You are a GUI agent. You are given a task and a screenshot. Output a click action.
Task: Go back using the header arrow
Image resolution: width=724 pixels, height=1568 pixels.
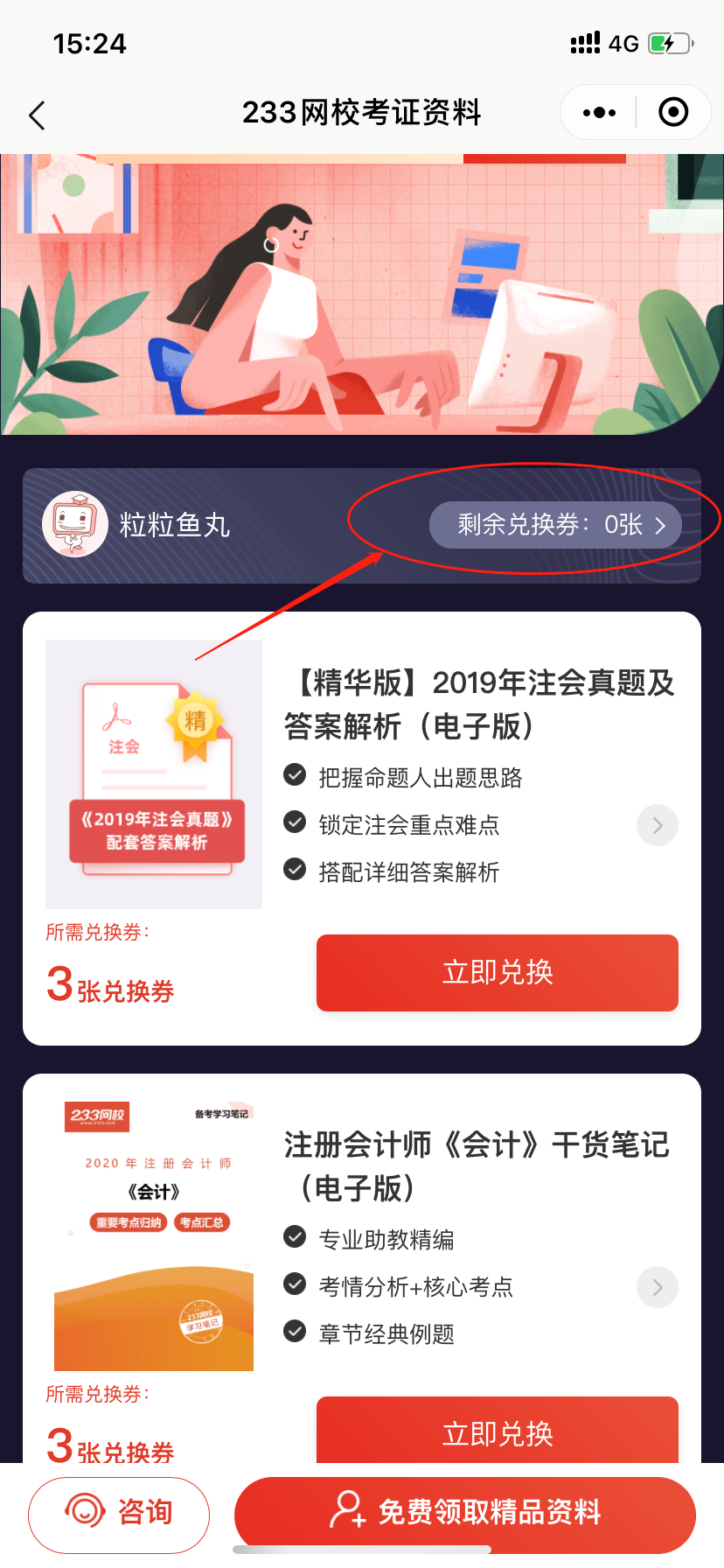pos(37,115)
